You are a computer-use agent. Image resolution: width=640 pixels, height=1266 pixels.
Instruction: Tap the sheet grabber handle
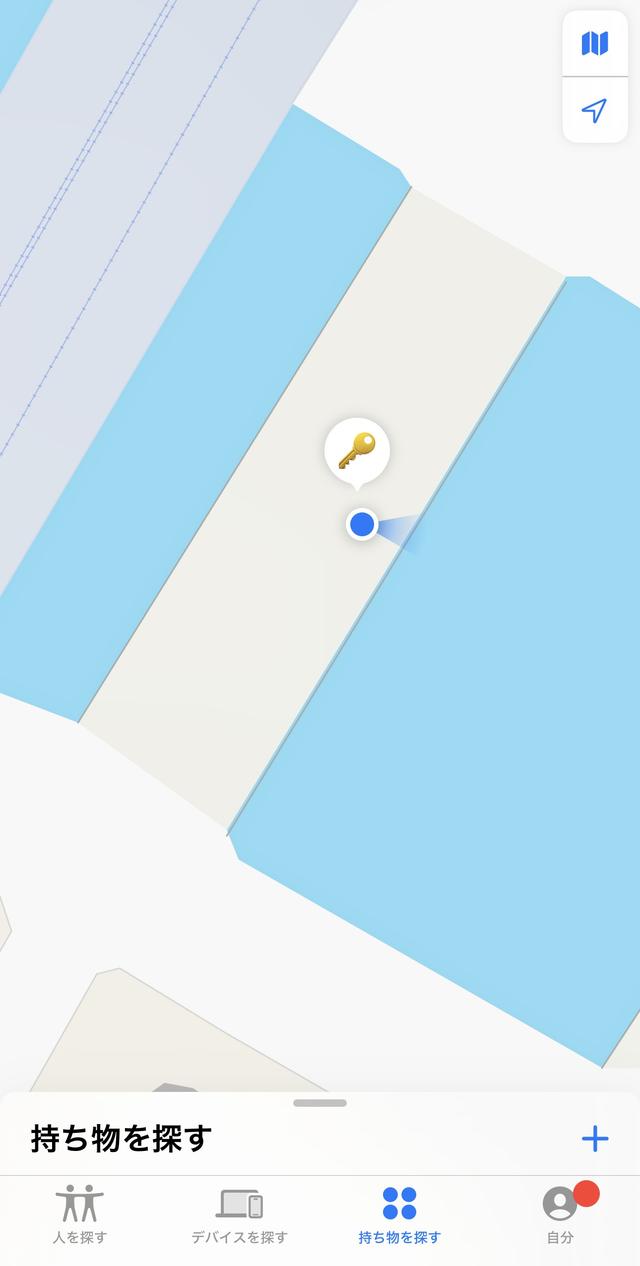(x=320, y=1103)
